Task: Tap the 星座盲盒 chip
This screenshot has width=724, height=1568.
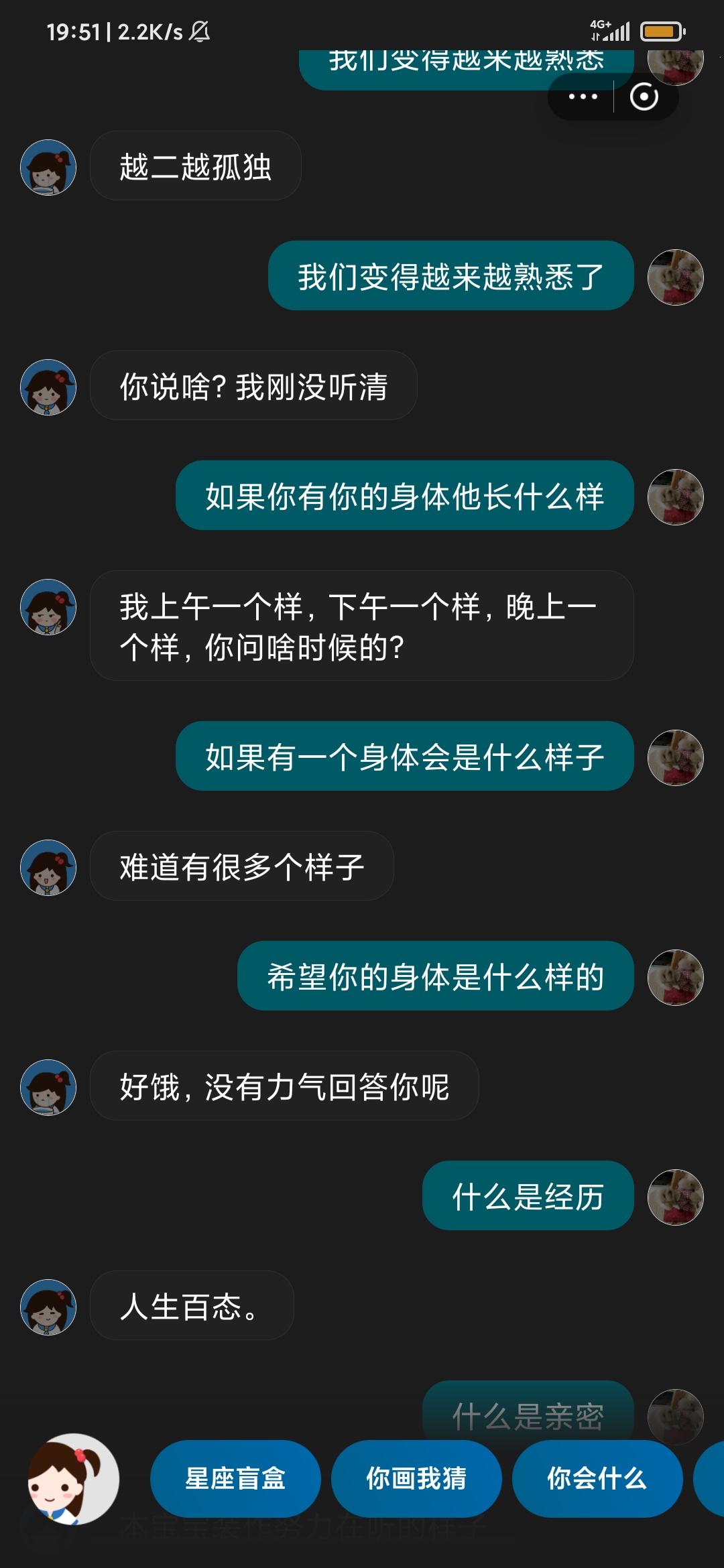Action: (235, 1478)
